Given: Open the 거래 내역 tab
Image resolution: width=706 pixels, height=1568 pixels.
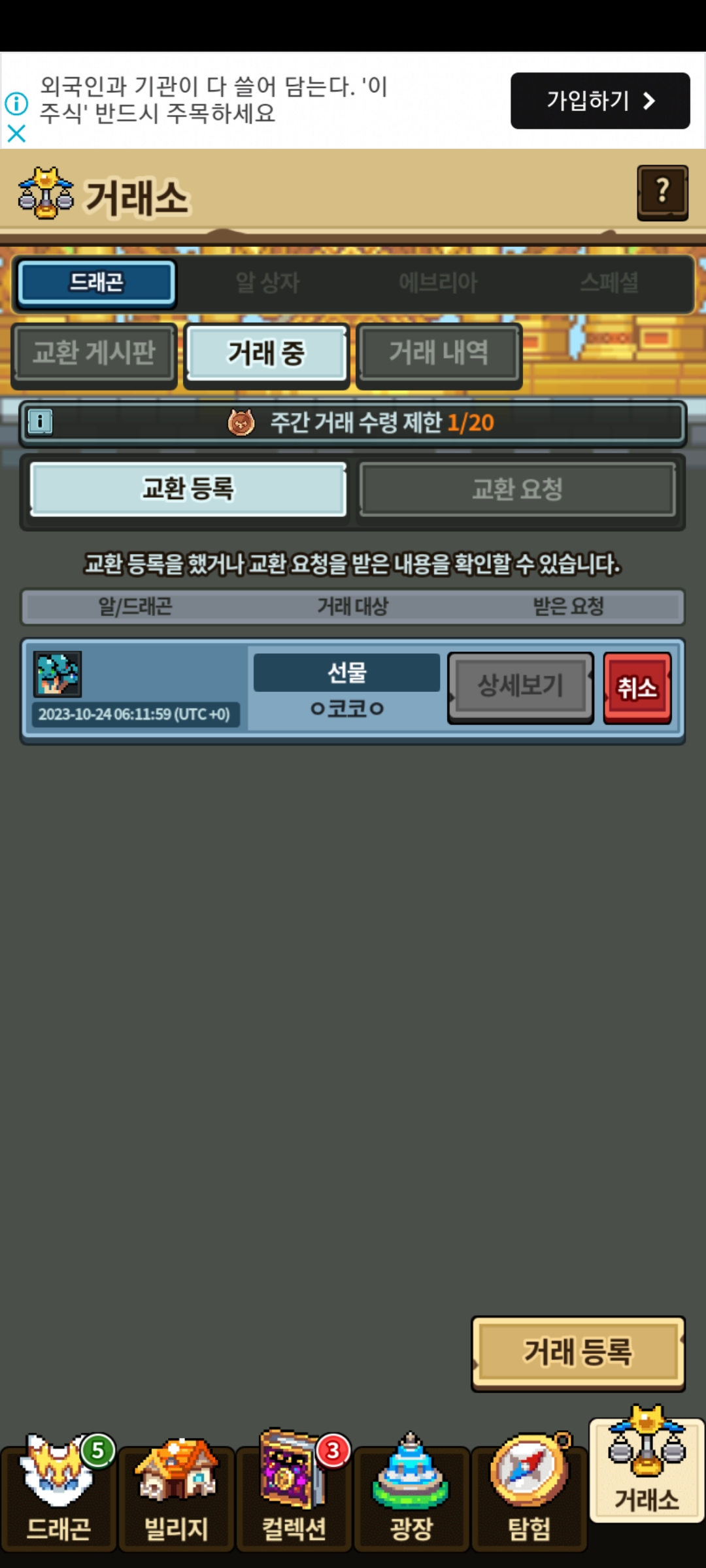Looking at the screenshot, I should click(x=439, y=353).
